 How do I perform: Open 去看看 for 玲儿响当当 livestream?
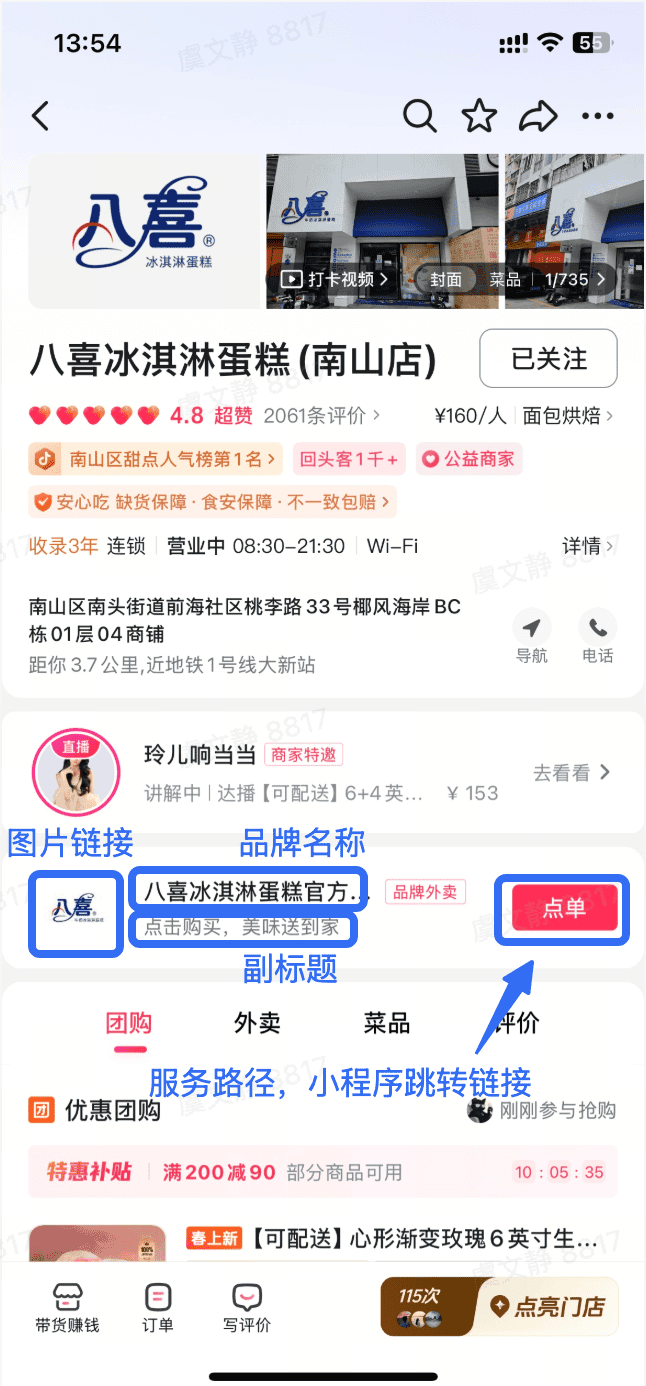tap(571, 773)
